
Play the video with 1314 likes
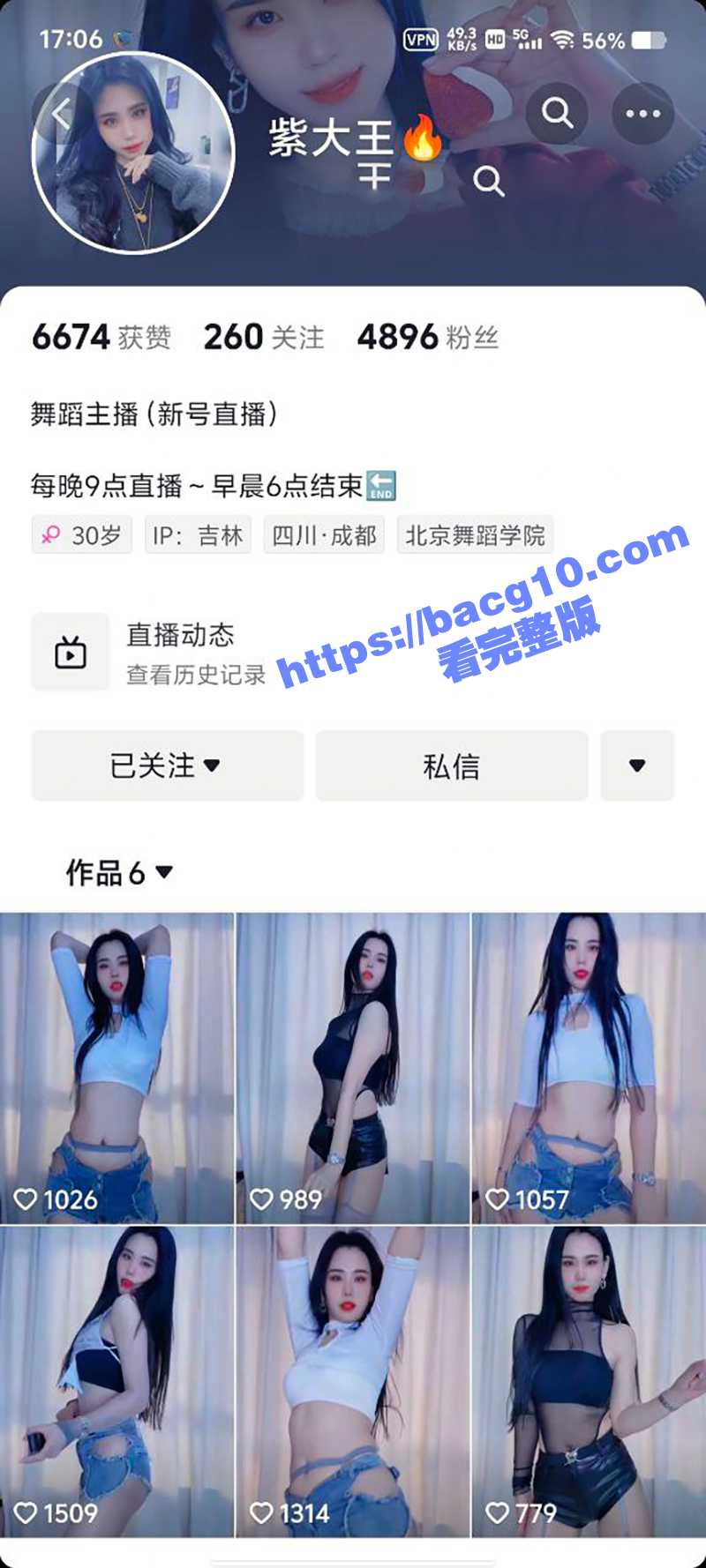pos(352,1380)
